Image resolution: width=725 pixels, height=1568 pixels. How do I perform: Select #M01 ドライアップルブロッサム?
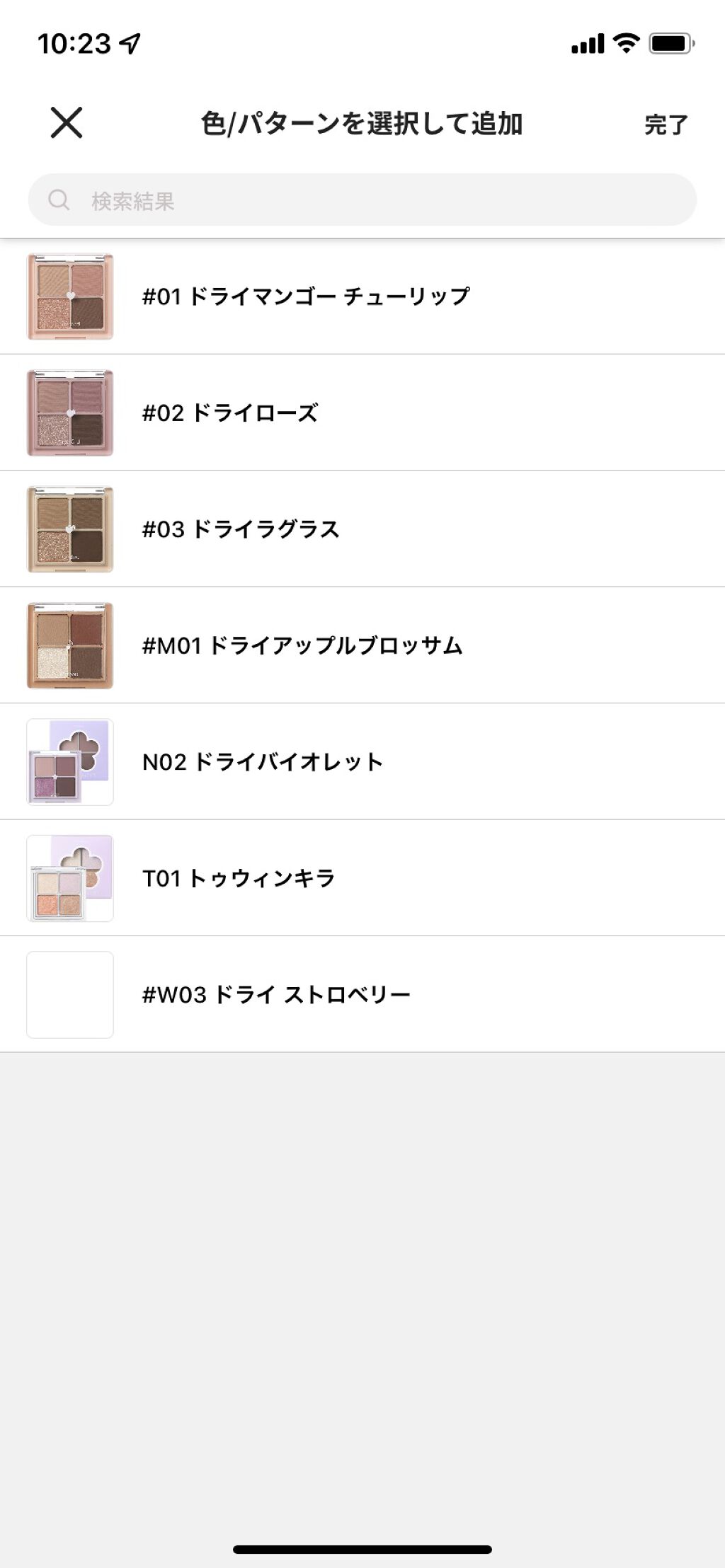click(x=302, y=645)
